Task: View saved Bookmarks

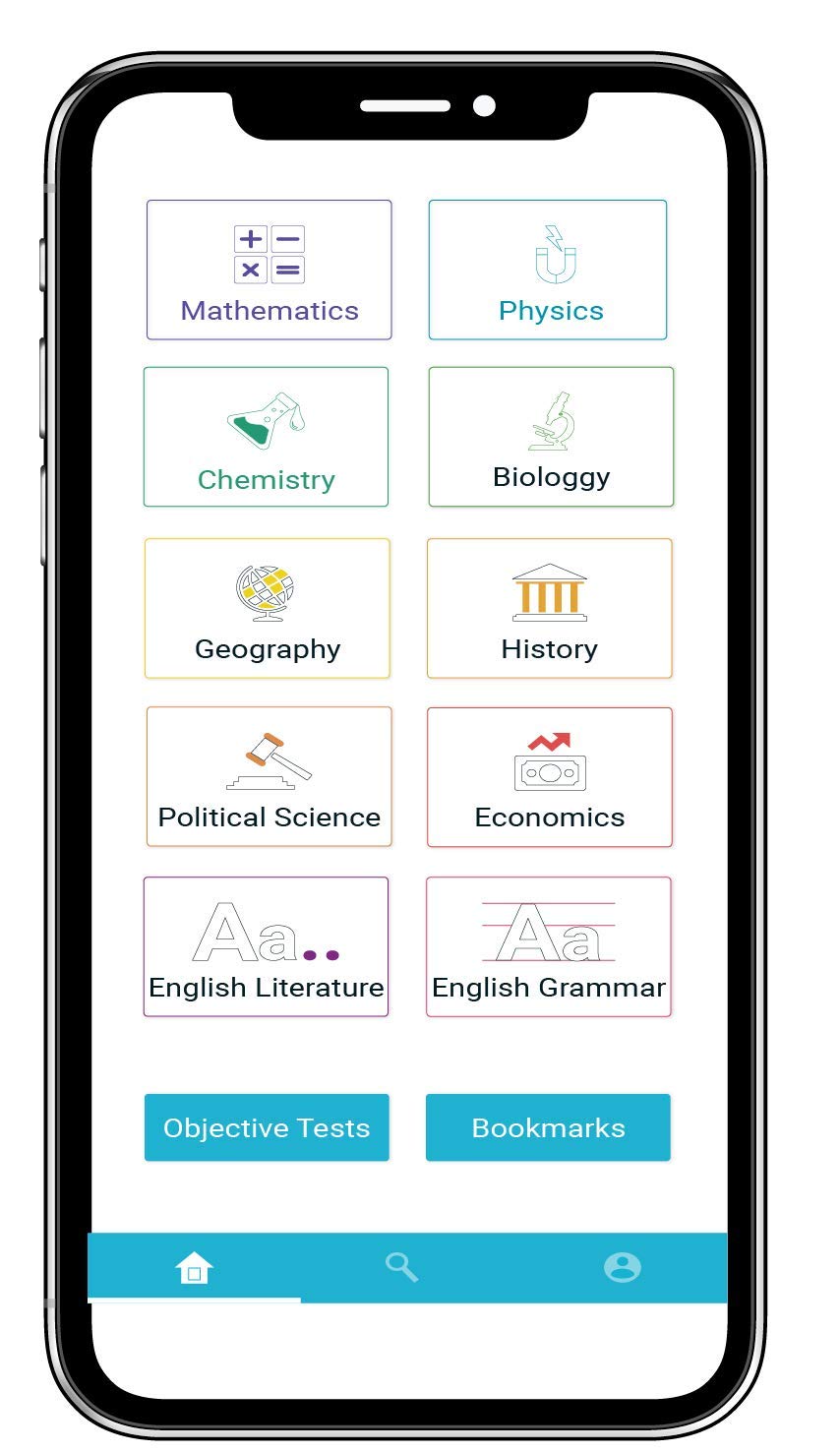Action: [x=548, y=1127]
